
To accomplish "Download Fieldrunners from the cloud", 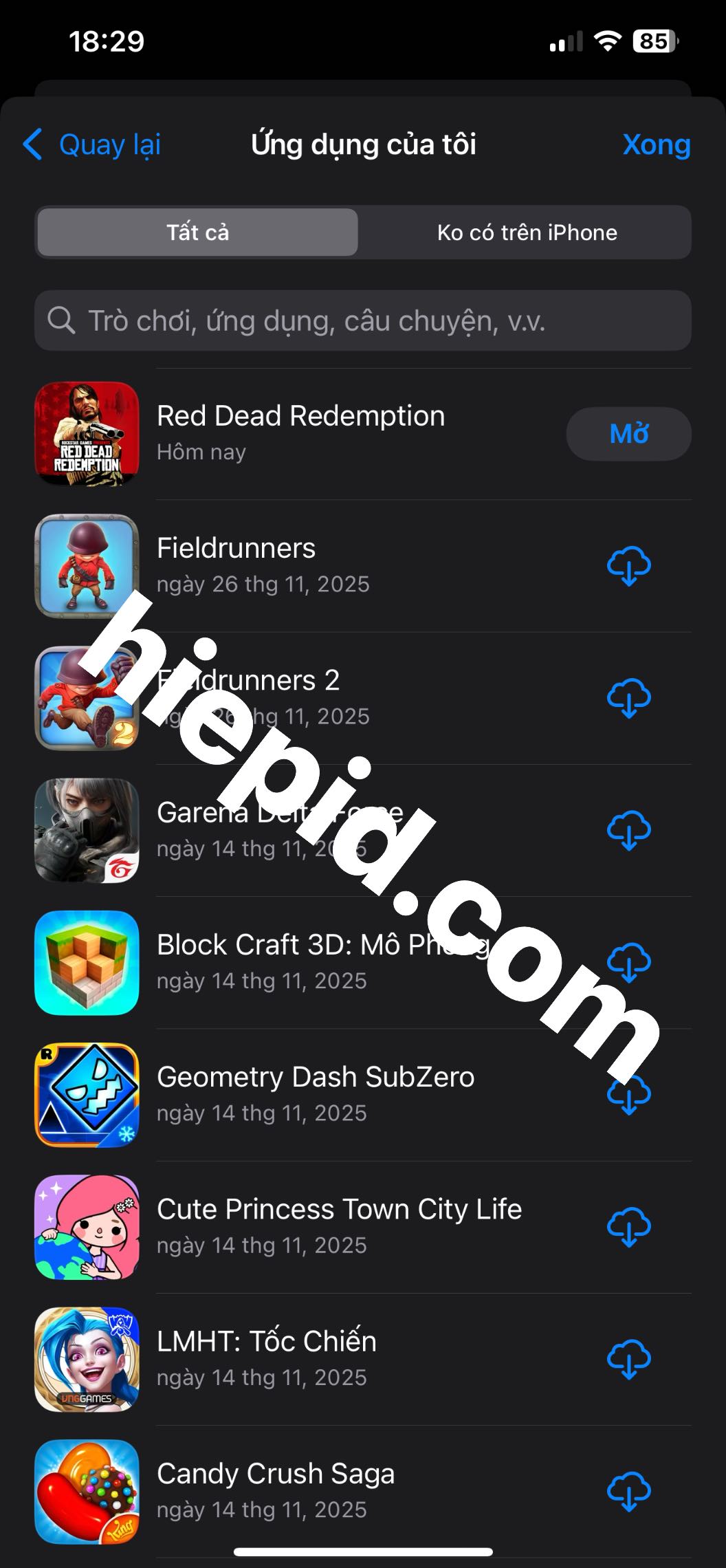I will tap(628, 566).
